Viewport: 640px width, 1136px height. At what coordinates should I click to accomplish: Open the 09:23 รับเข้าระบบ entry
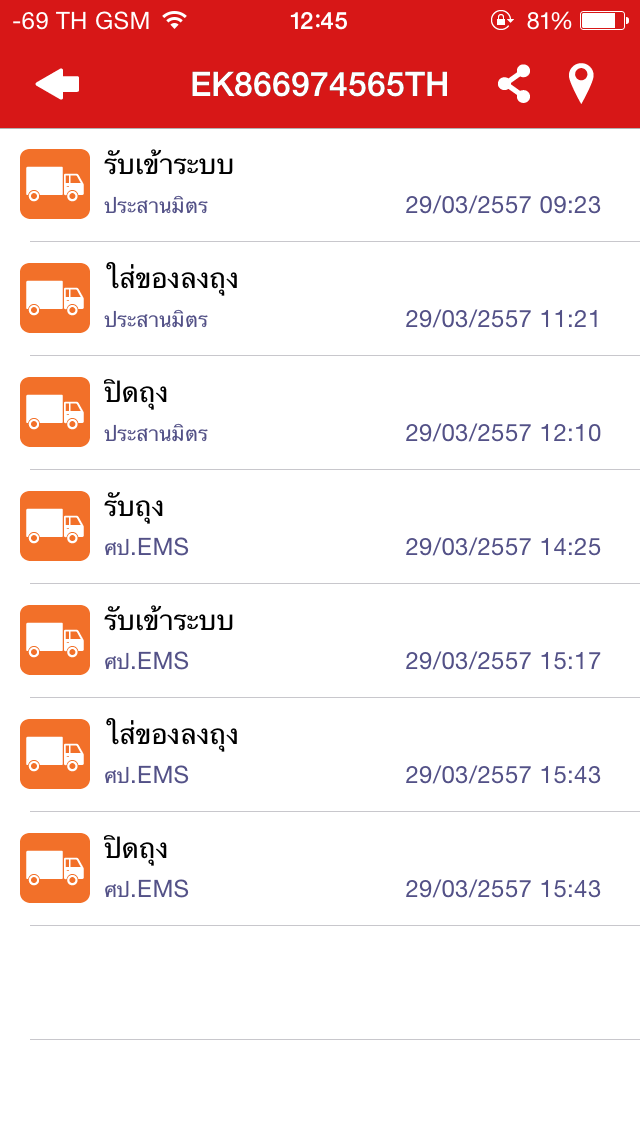320,185
